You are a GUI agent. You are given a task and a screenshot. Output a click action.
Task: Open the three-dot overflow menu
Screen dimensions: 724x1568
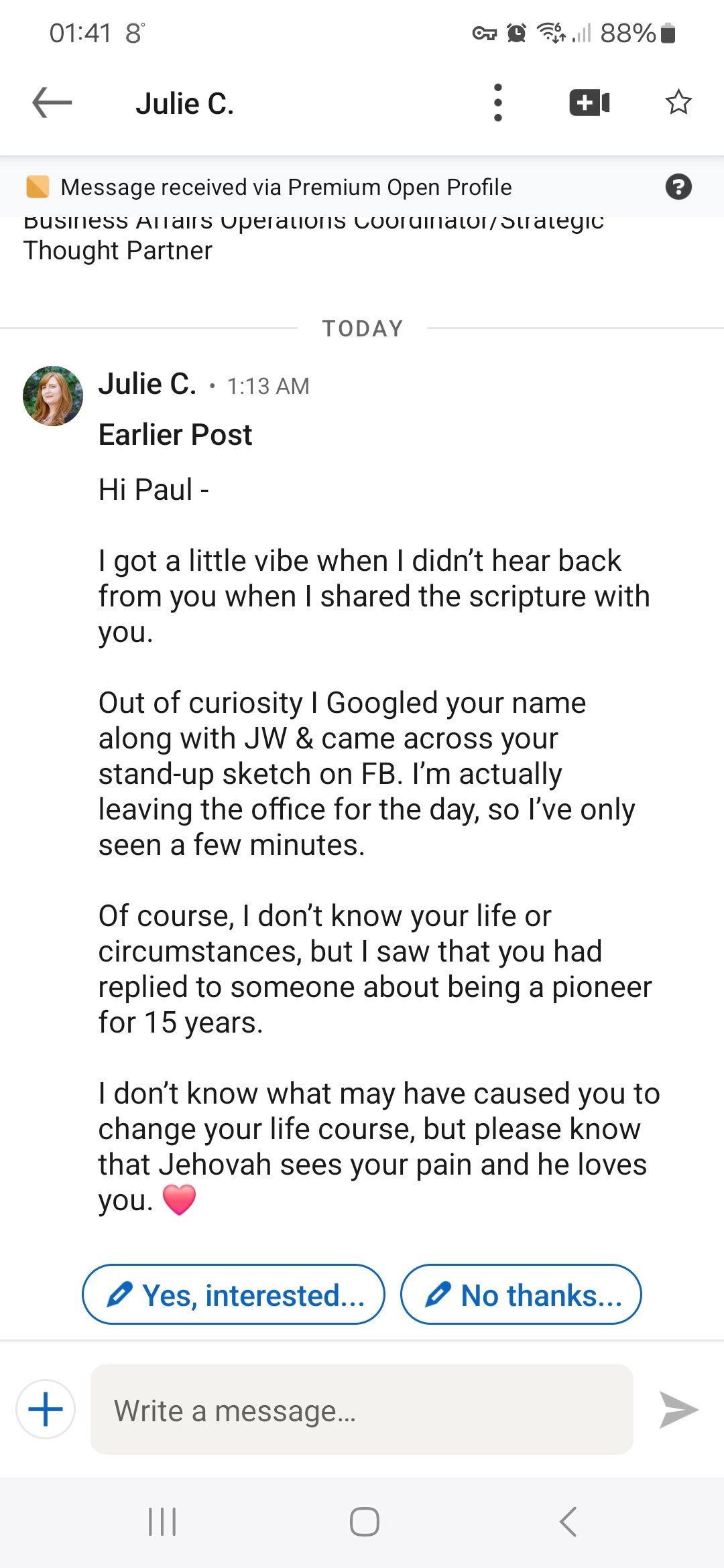[x=497, y=103]
